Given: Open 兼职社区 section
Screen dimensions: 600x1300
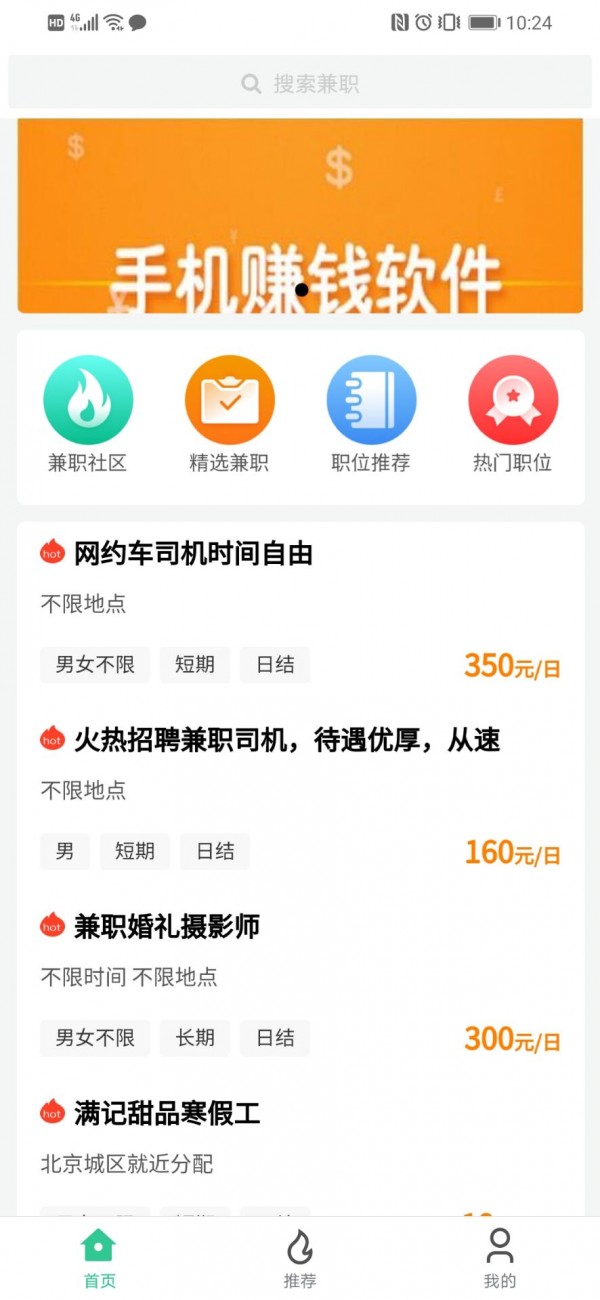Looking at the screenshot, I should (x=88, y=414).
